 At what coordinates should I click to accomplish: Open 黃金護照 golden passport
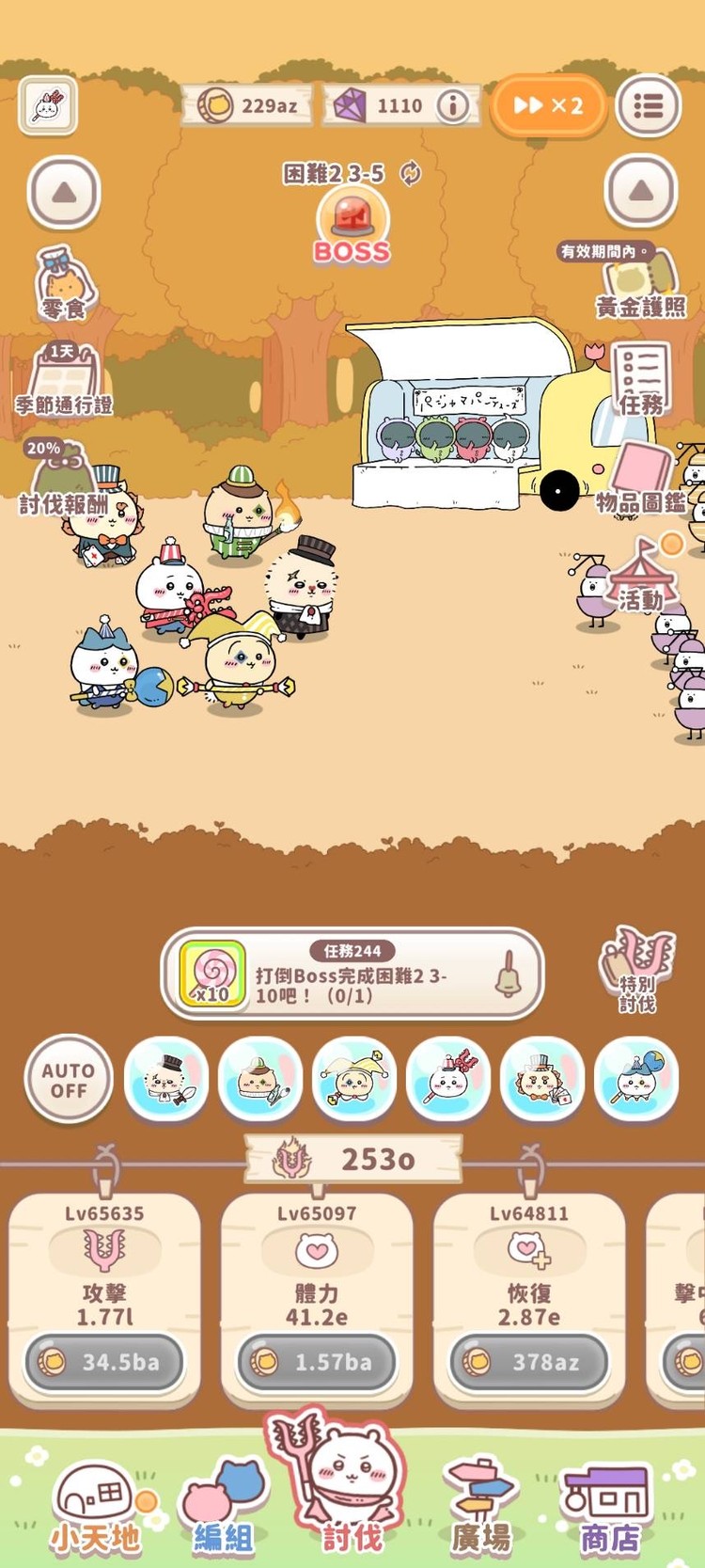click(x=641, y=283)
